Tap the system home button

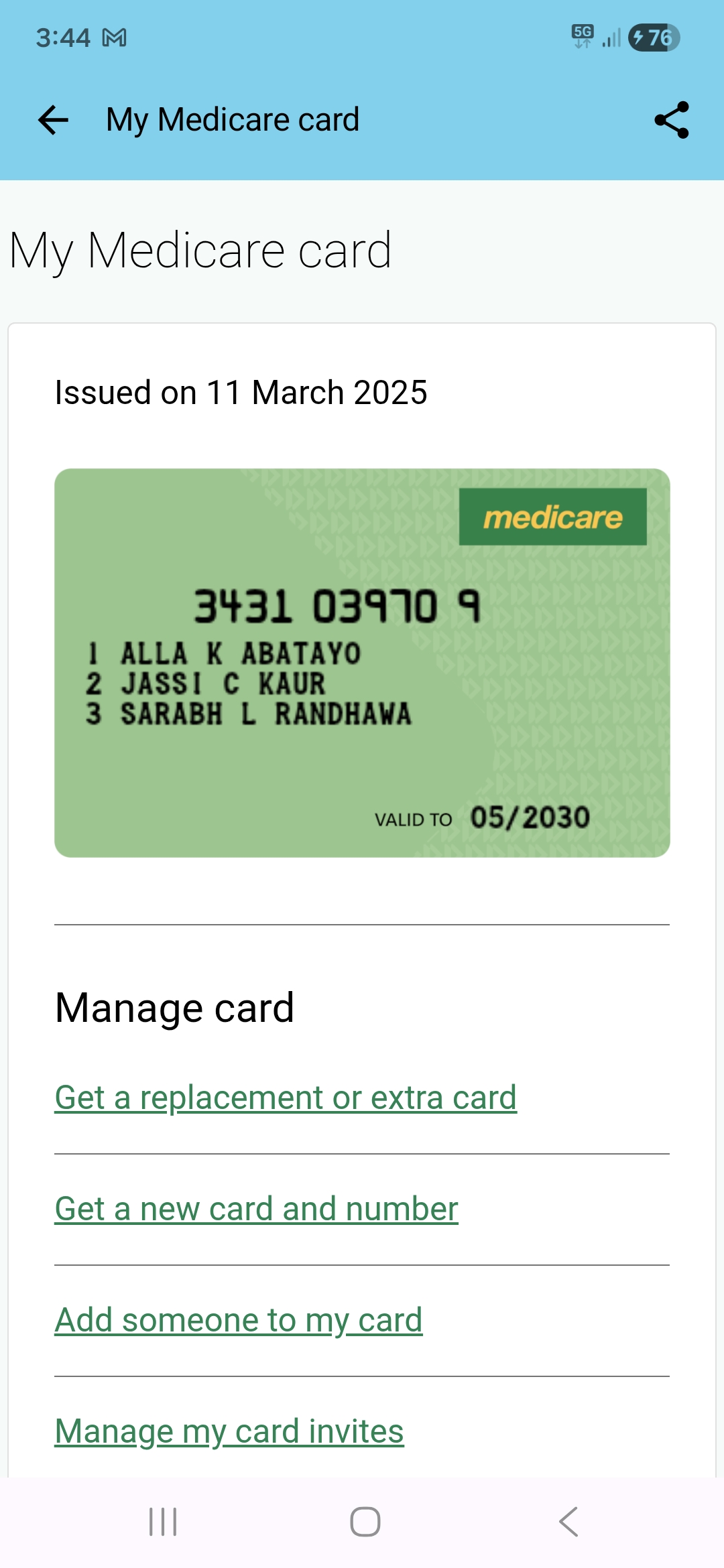coord(365,1522)
